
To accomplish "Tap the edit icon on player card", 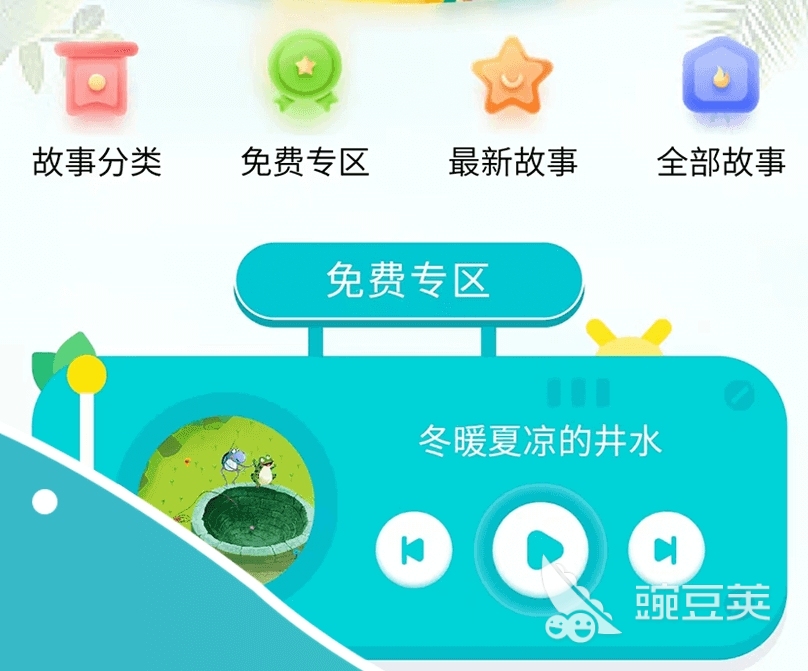I will pos(738,394).
